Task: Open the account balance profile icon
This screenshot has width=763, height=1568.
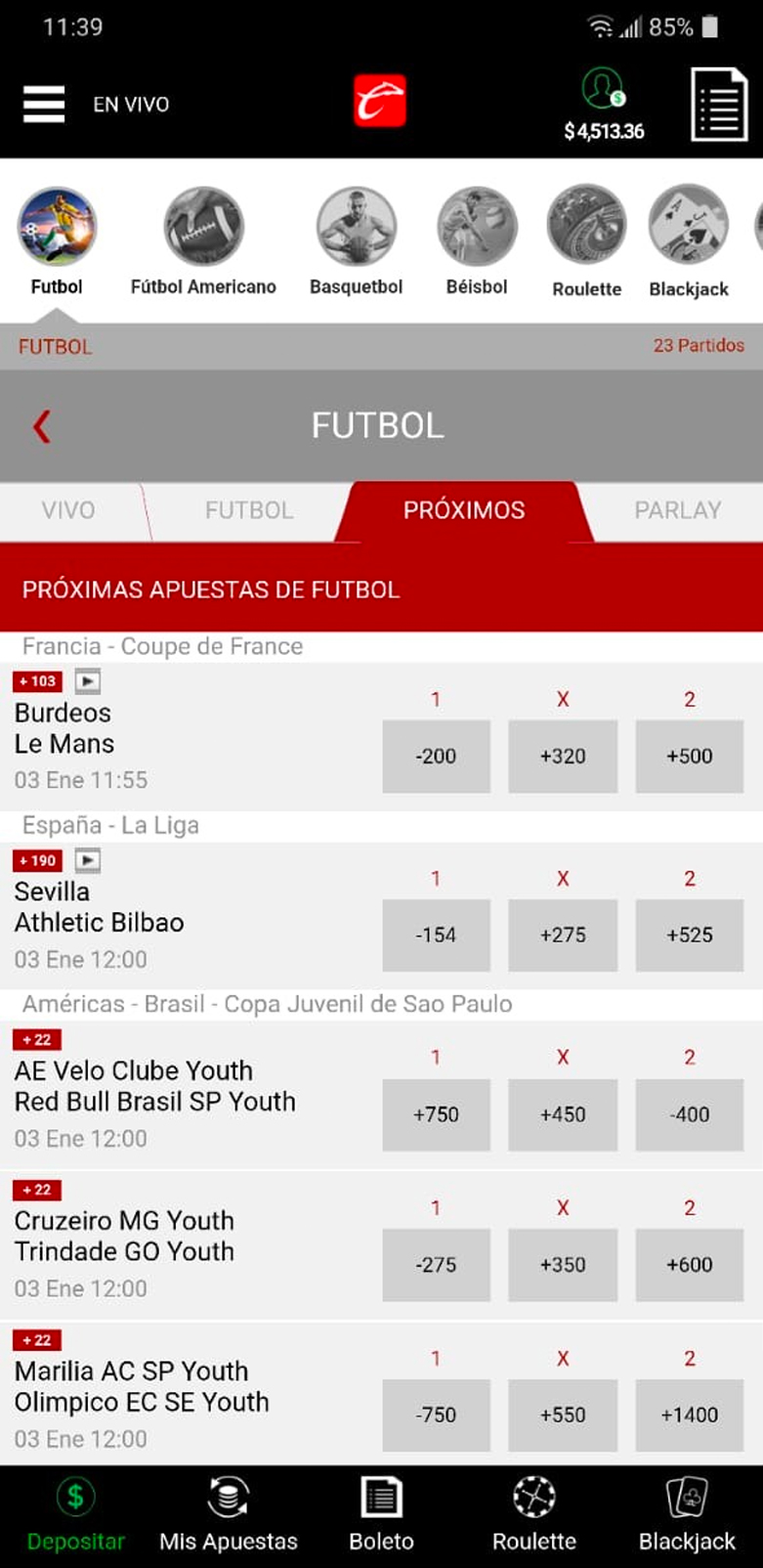Action: (603, 88)
